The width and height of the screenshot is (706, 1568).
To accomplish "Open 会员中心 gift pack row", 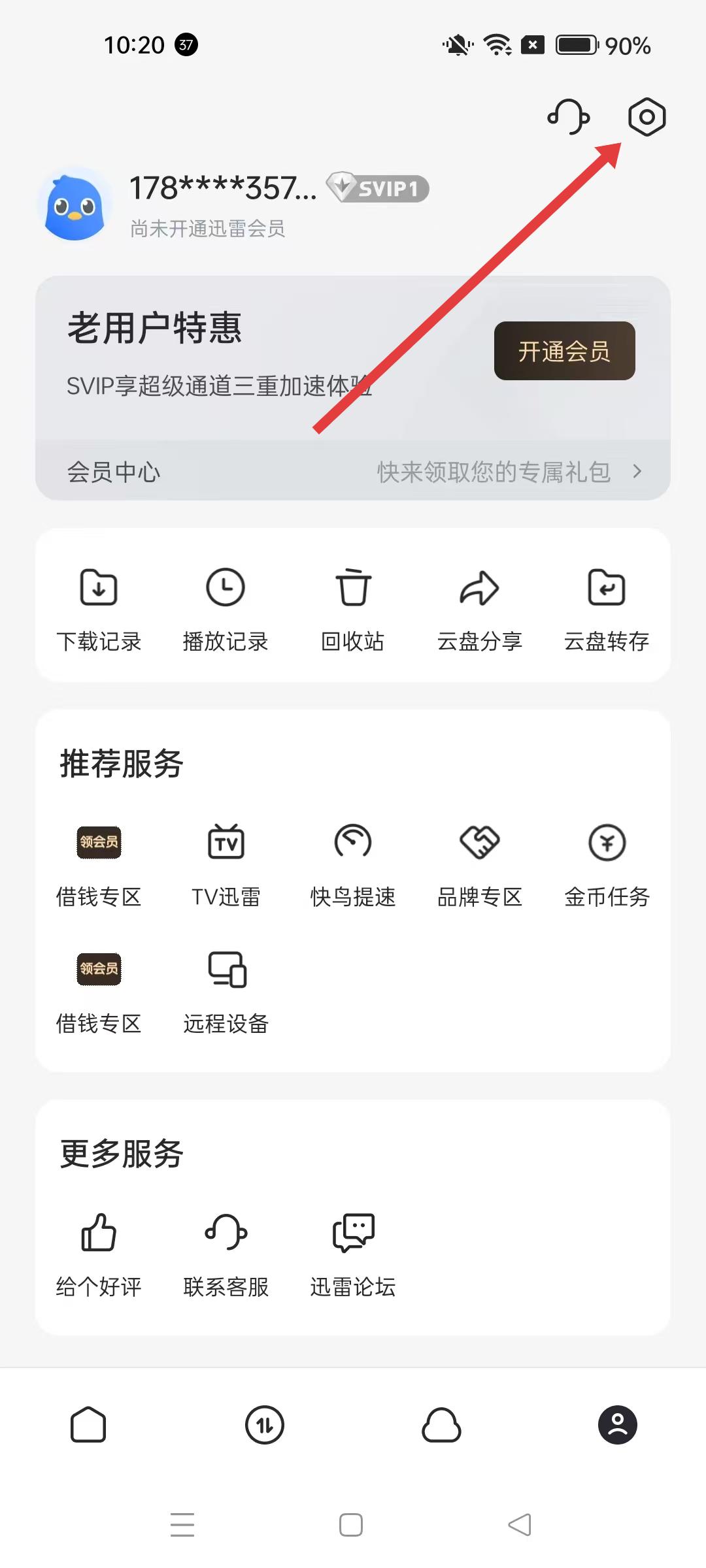I will tap(353, 472).
